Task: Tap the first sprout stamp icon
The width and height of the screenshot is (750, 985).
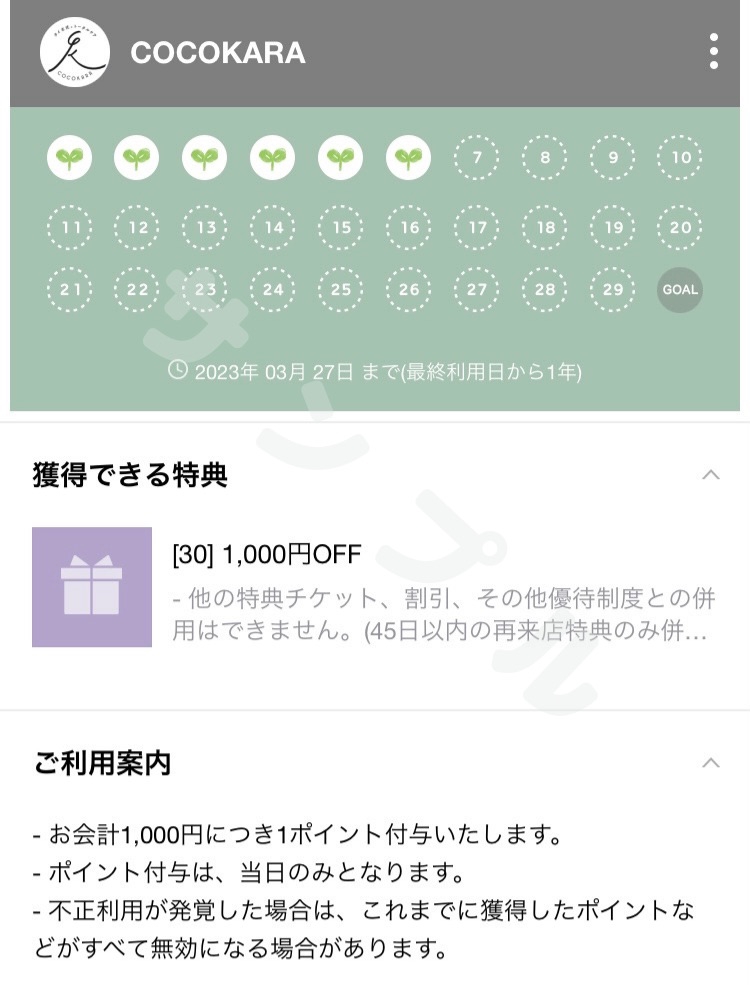Action: [69, 157]
